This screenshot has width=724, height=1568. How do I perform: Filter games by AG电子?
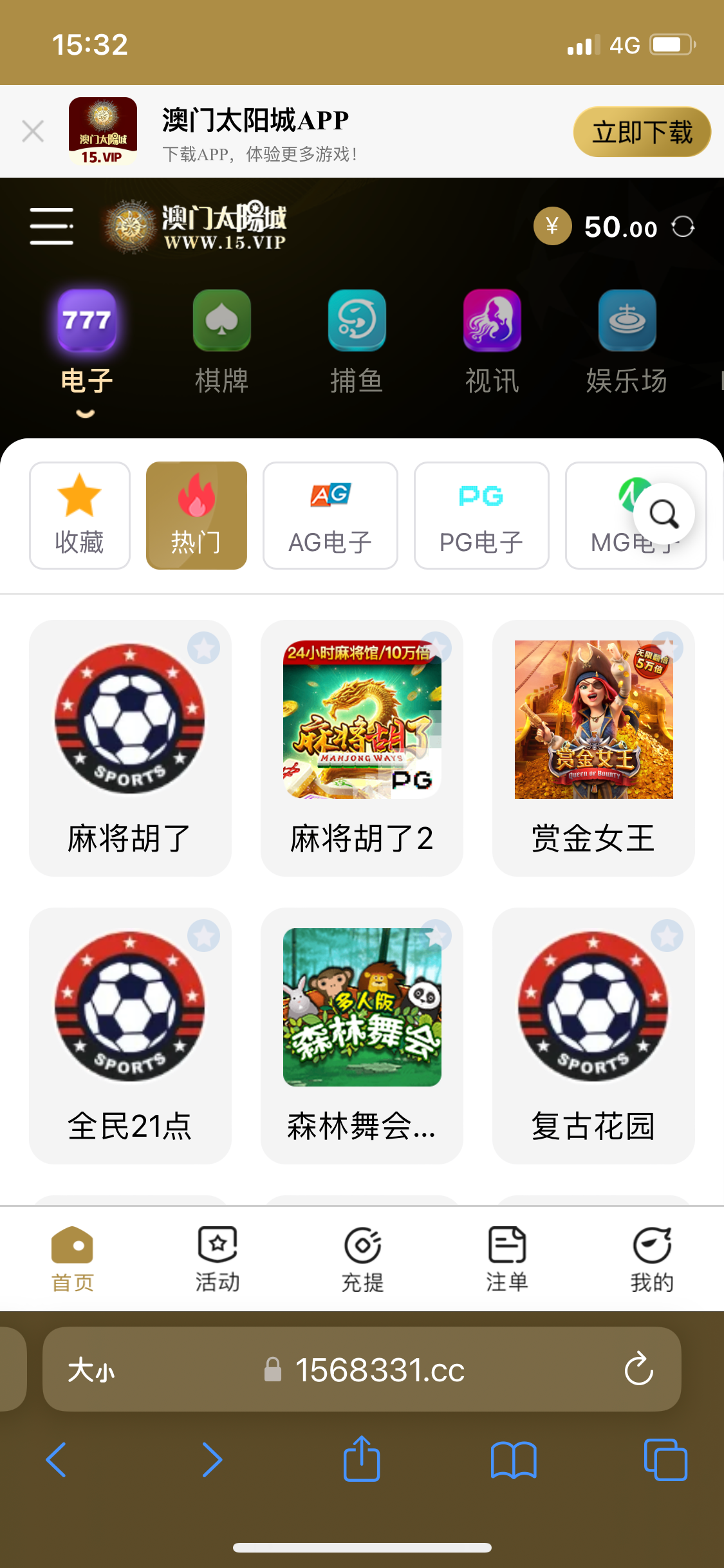pos(330,516)
